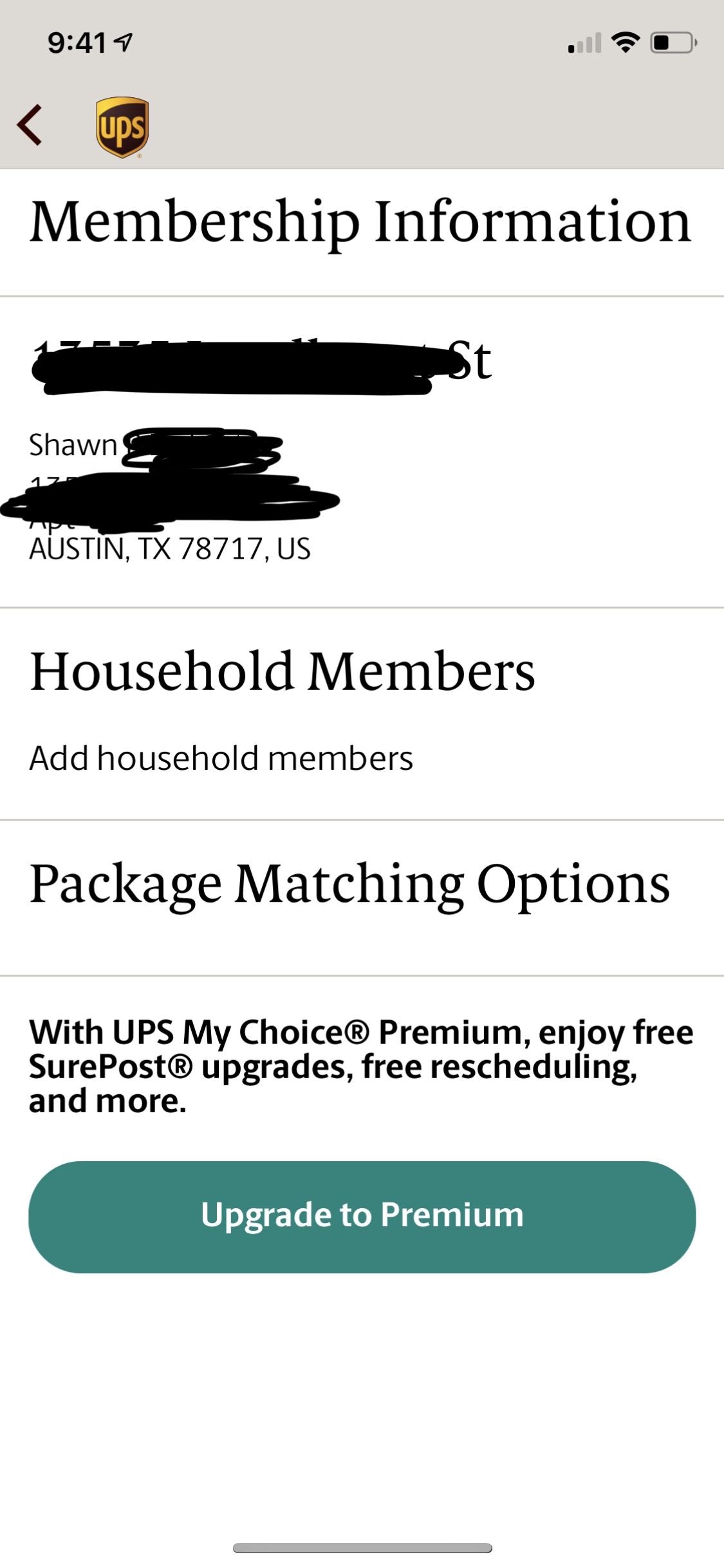Go back using the top-left arrow

click(30, 125)
